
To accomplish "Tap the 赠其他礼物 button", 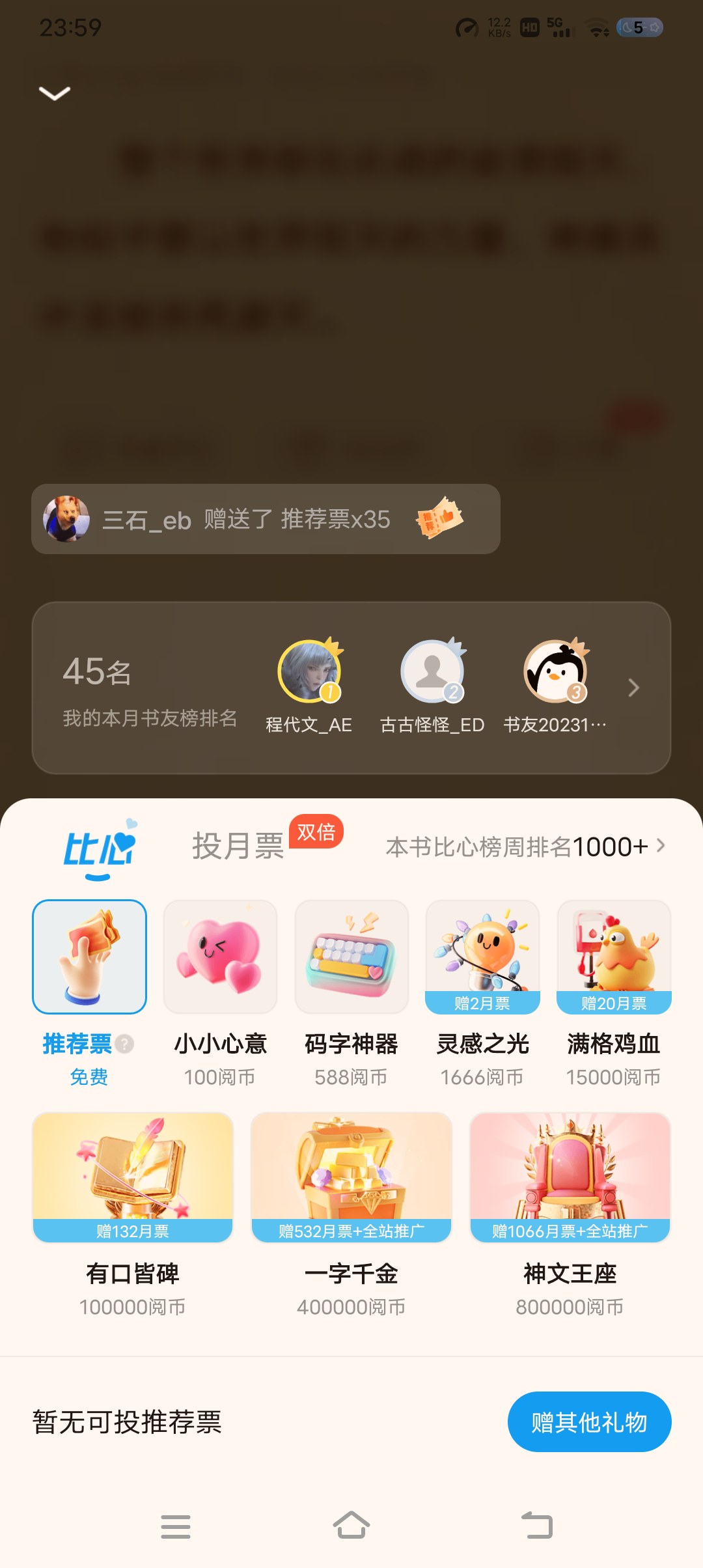I will [589, 1421].
